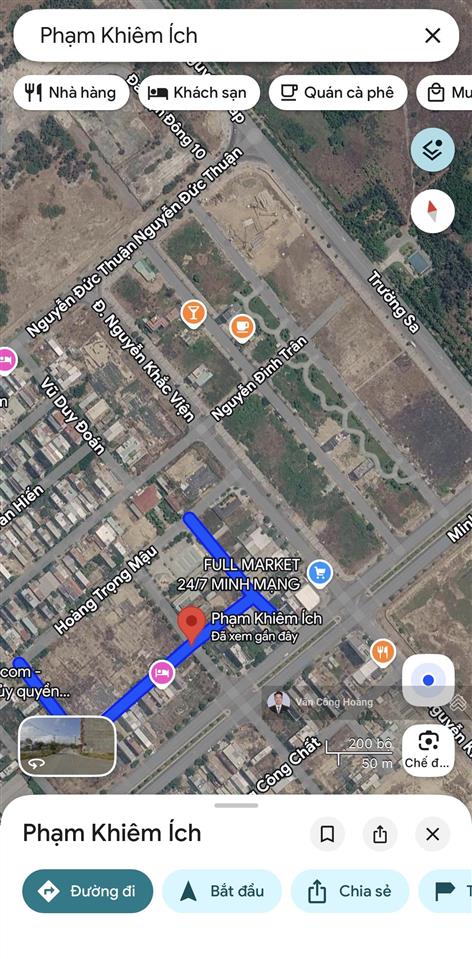The width and height of the screenshot is (472, 959).
Task: Center map on my location
Action: 428,680
